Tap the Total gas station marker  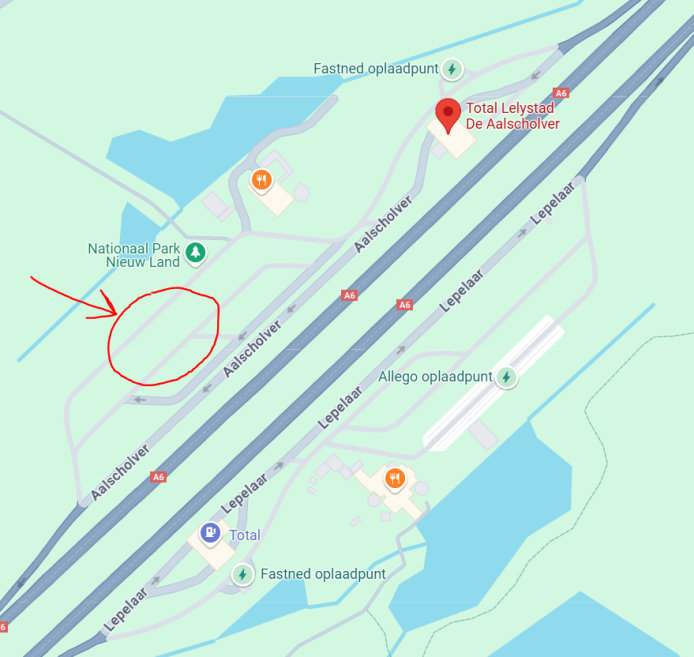tap(210, 533)
